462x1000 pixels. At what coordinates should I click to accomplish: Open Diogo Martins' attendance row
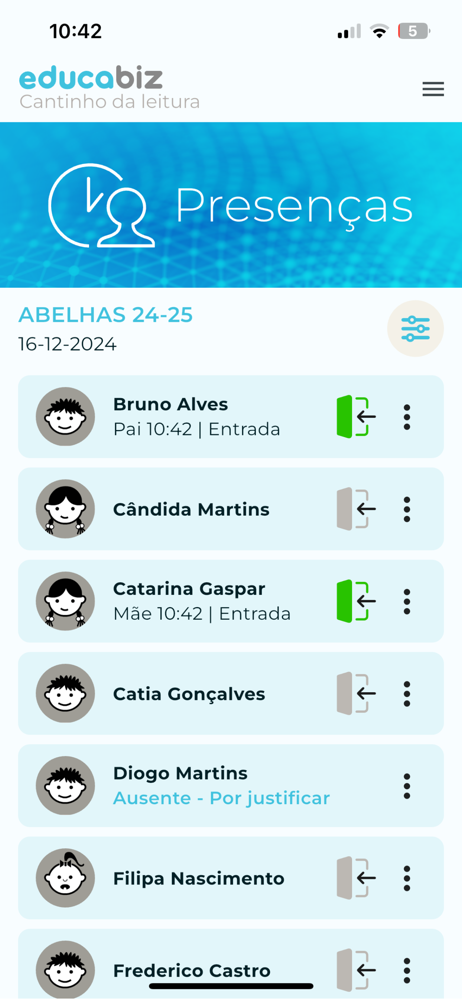click(x=230, y=786)
